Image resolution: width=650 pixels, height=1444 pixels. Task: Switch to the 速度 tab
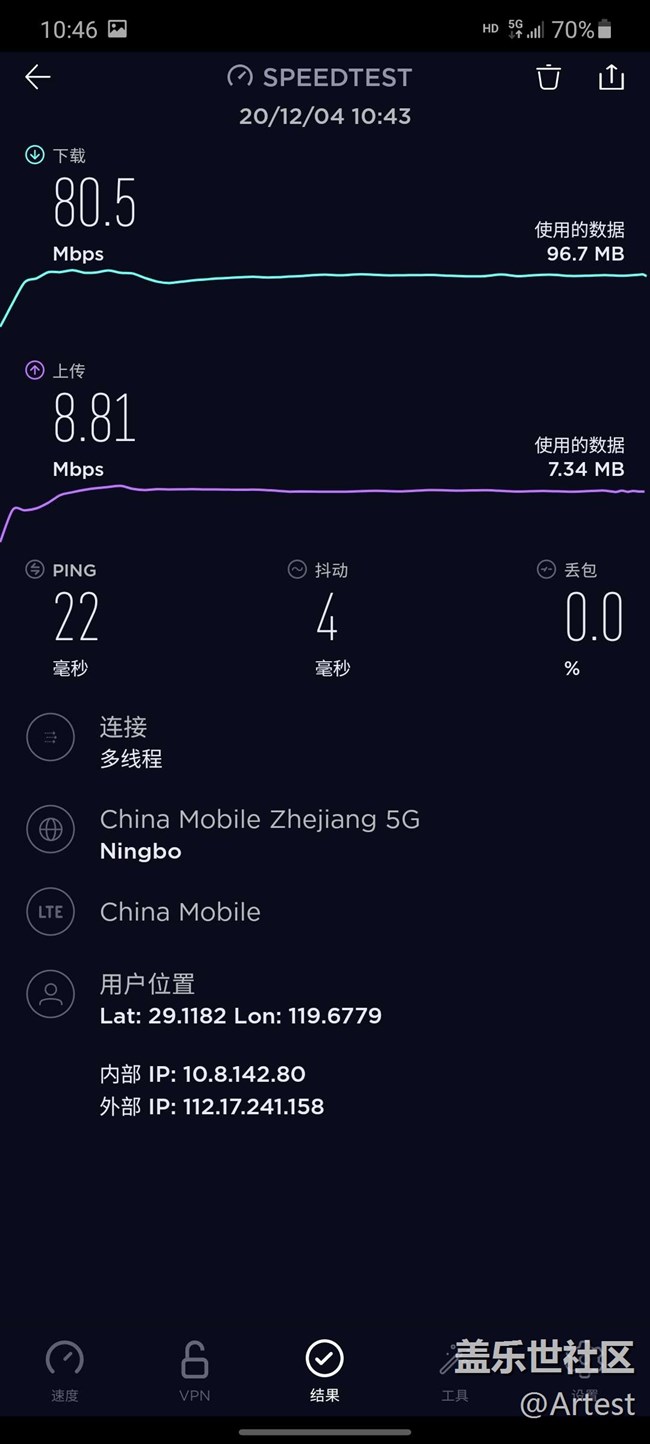click(65, 1370)
